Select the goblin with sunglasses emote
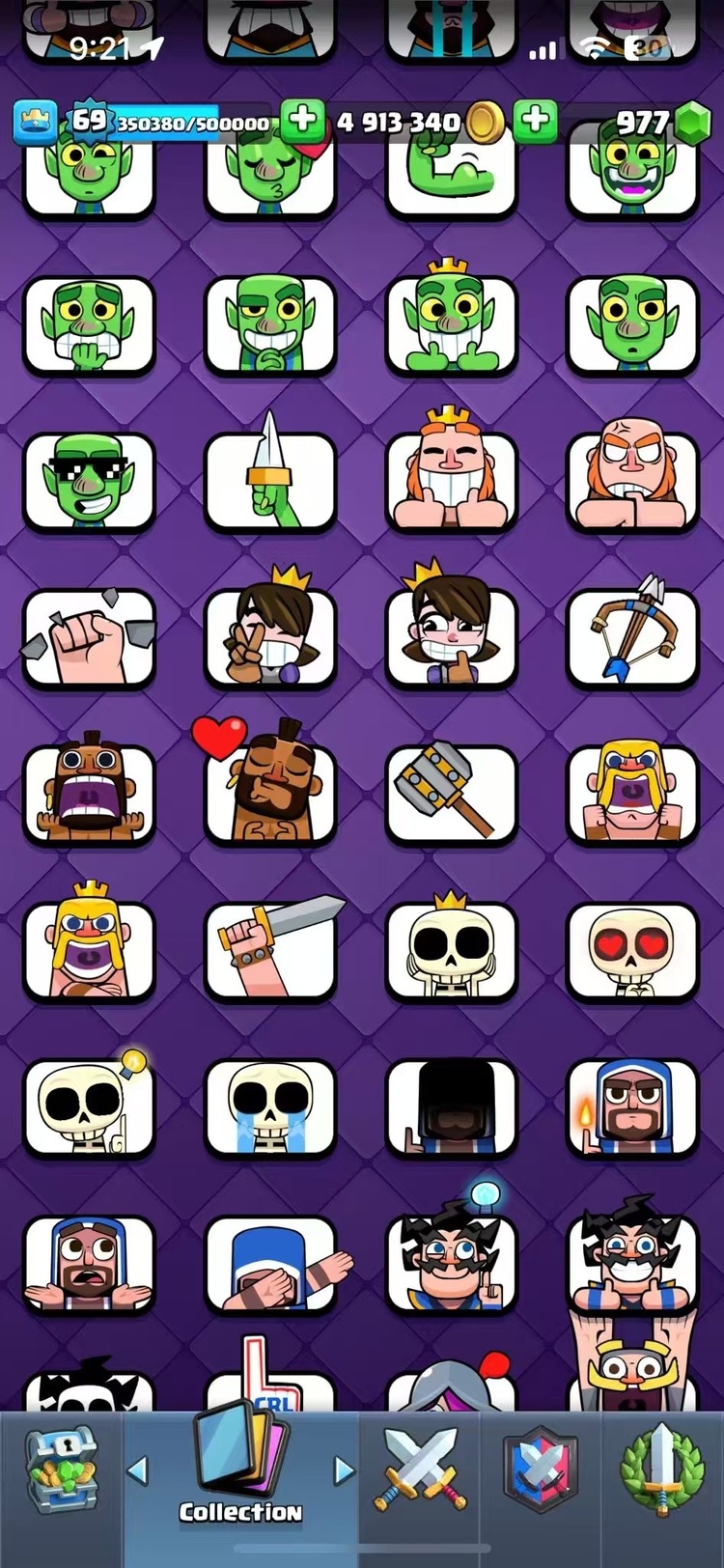 point(89,482)
